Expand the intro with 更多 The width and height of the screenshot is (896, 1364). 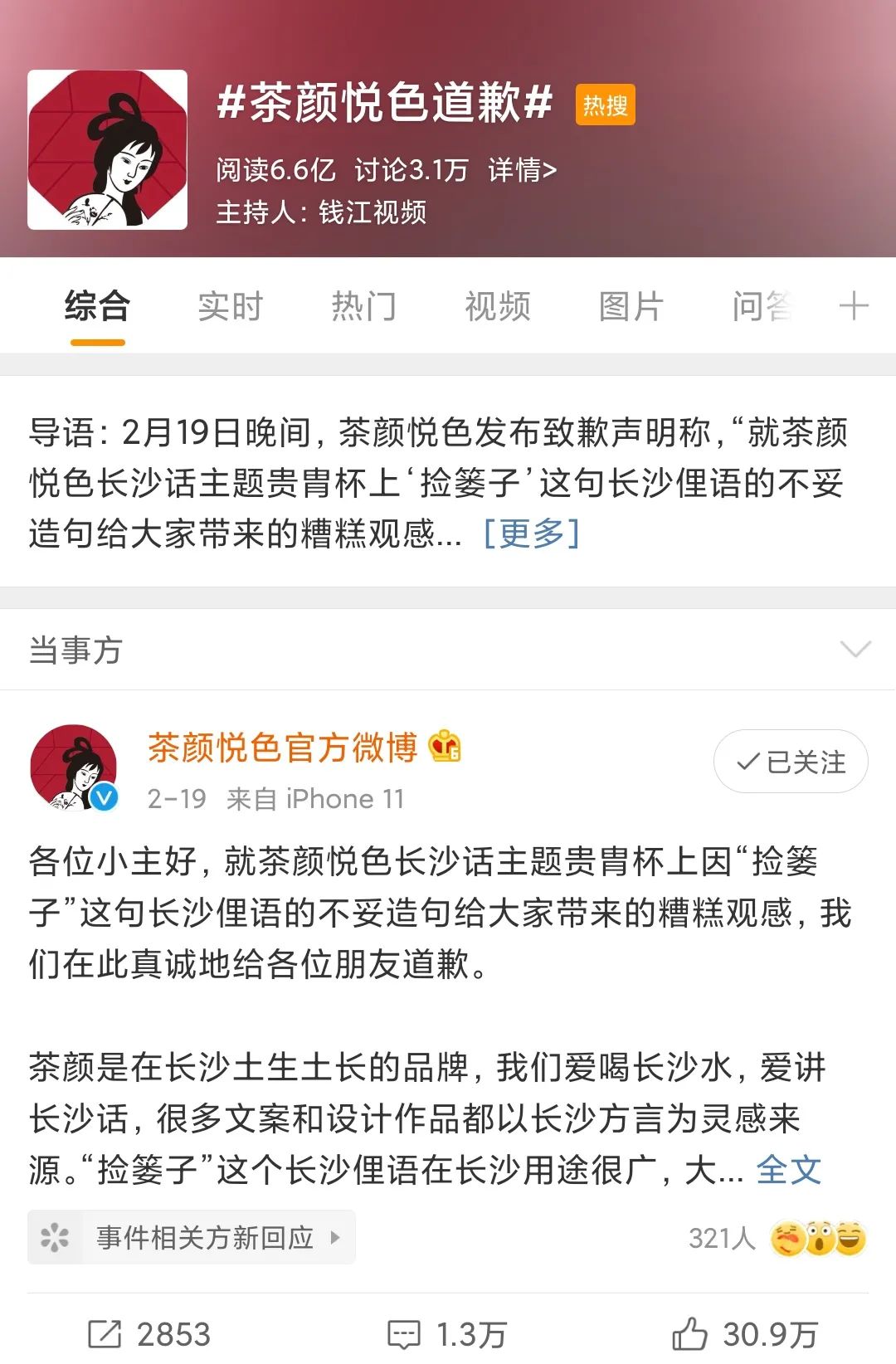pos(531,533)
